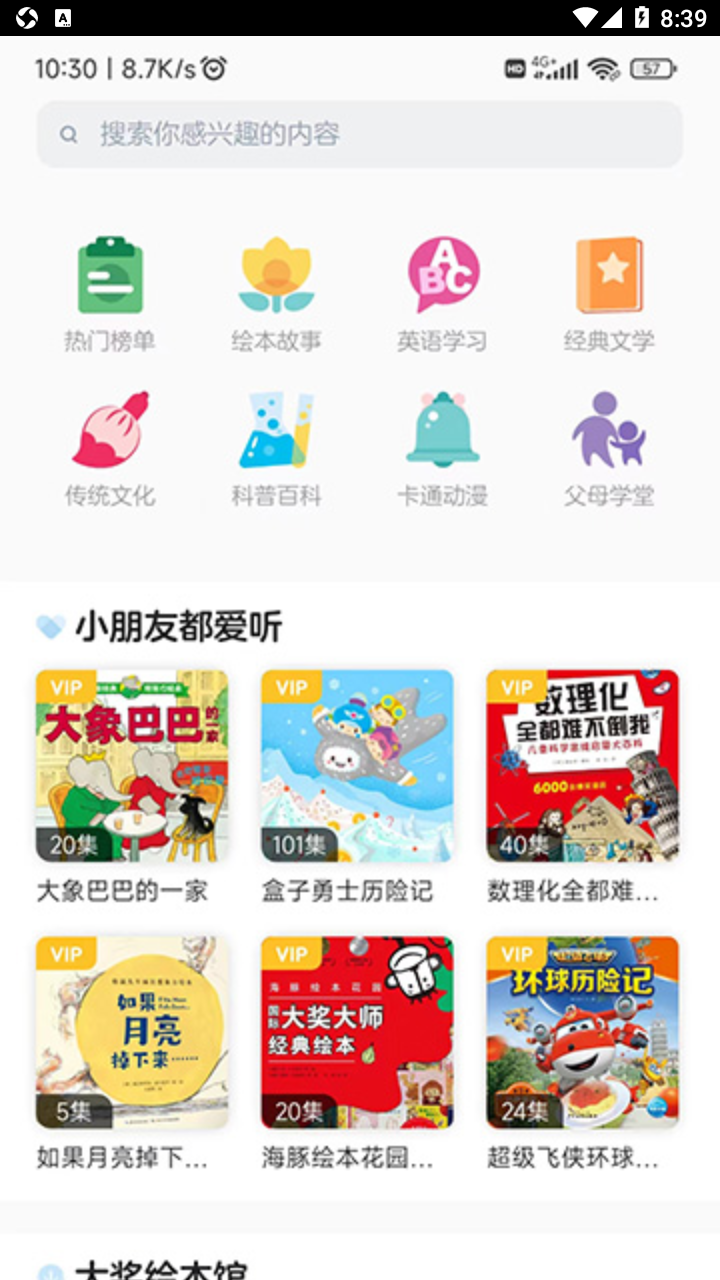Screen dimensions: 720x1280
Task: Tap the 小朋友都爱听 section heading
Action: pos(177,625)
